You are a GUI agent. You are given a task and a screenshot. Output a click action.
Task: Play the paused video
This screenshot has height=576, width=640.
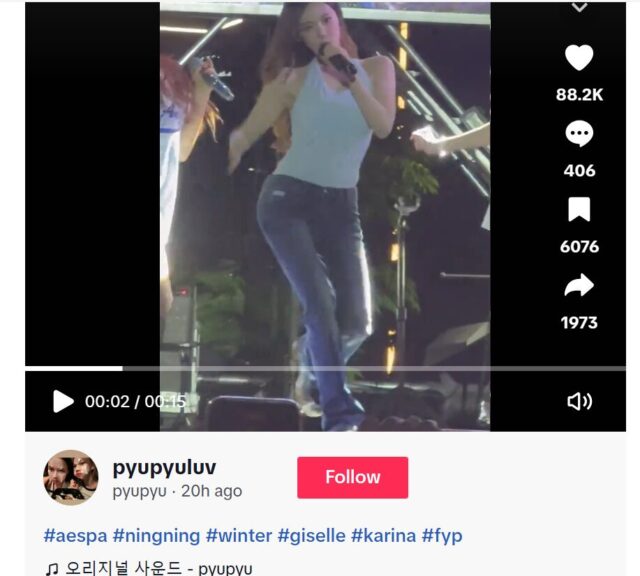tap(63, 401)
